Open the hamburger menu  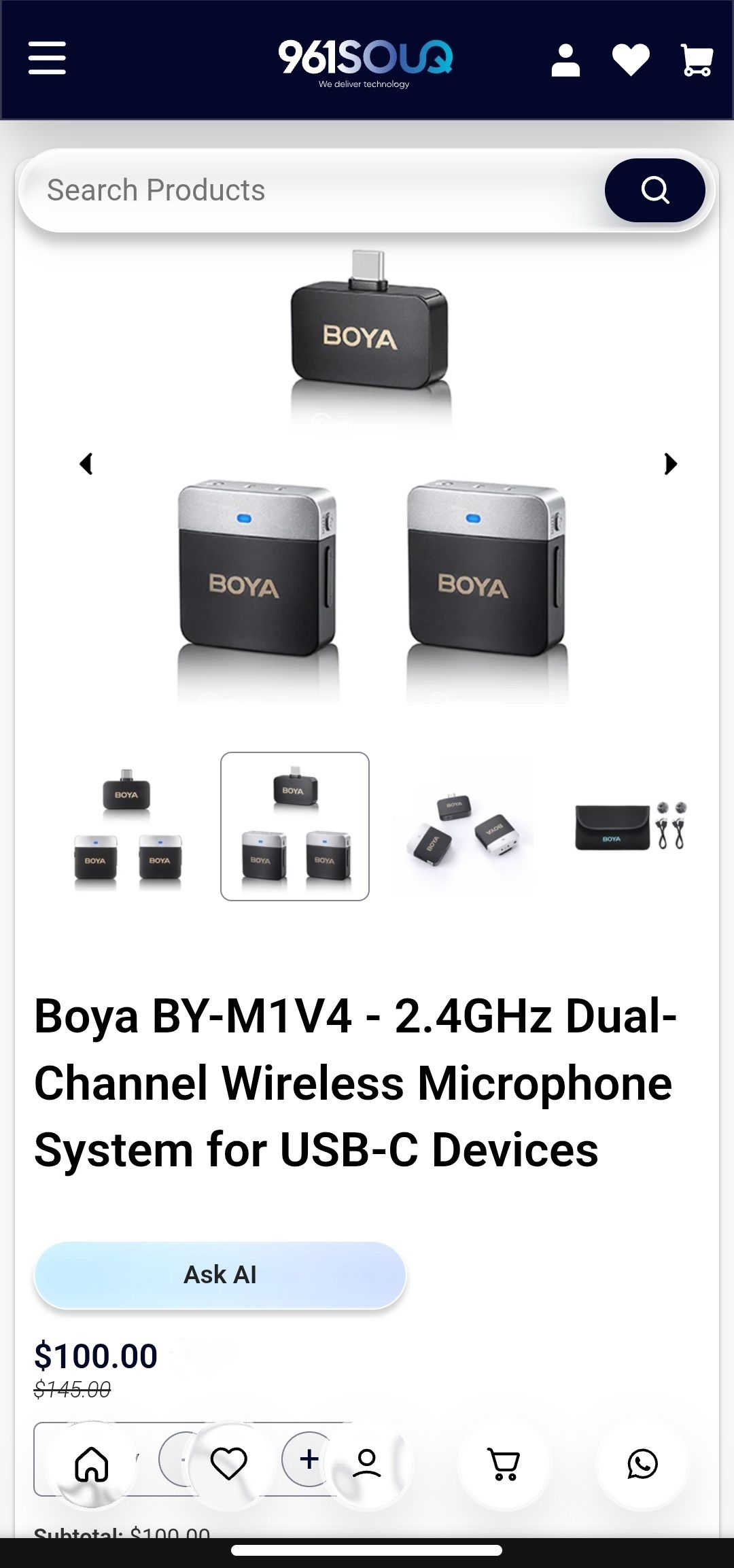coord(47,58)
